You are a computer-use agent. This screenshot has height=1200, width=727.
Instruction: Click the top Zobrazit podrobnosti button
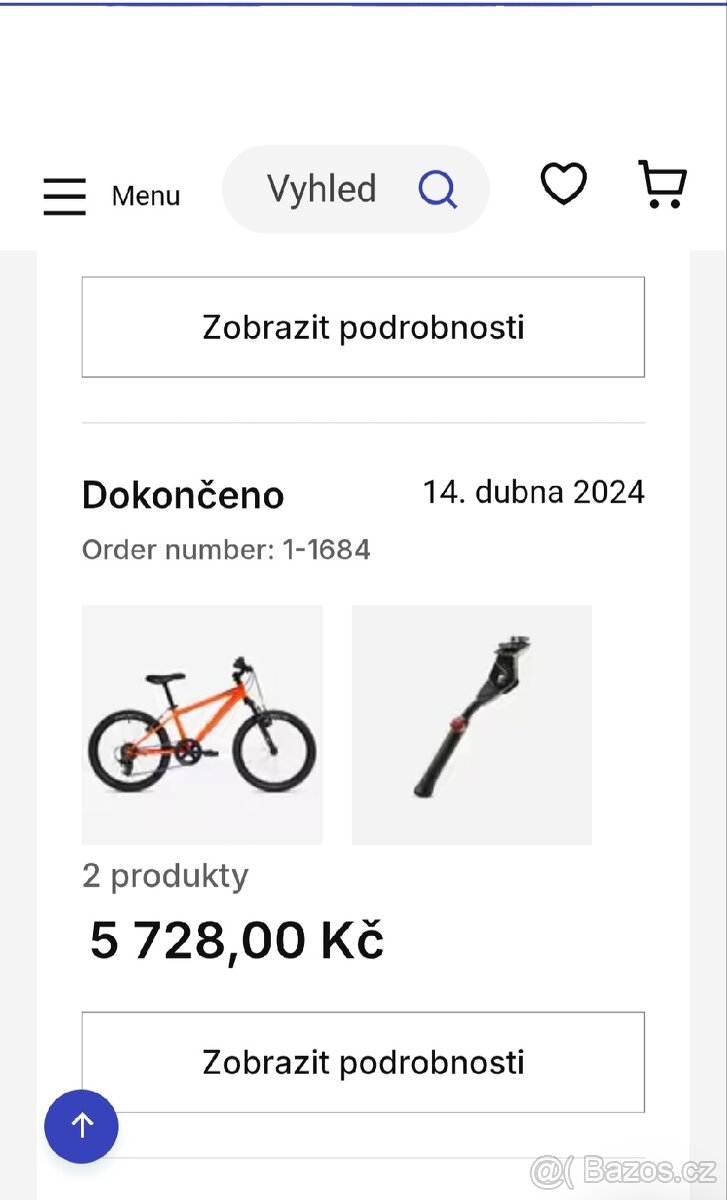(363, 327)
